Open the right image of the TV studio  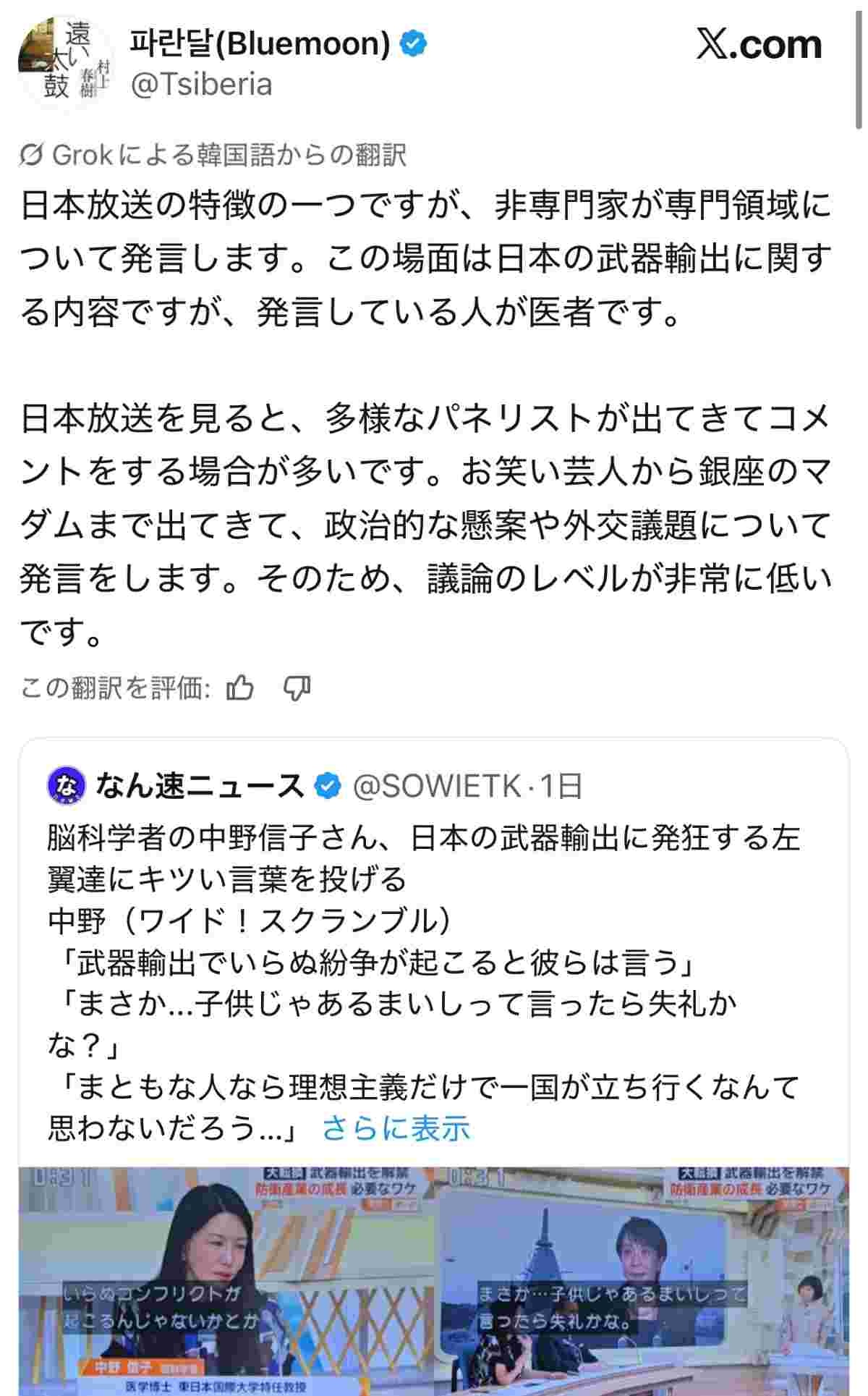coord(642,1281)
